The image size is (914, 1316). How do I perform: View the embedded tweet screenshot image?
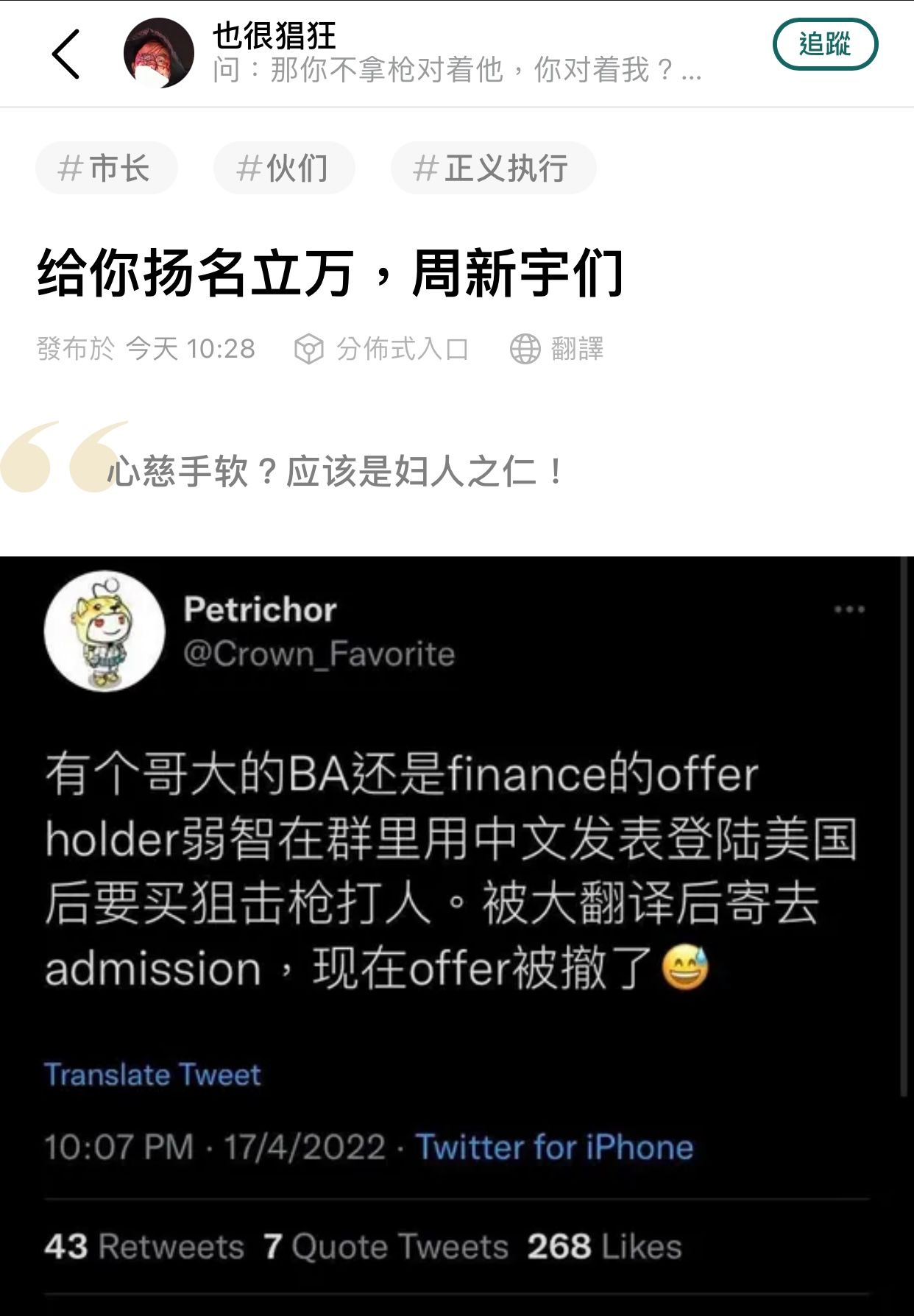pyautogui.click(x=456, y=935)
